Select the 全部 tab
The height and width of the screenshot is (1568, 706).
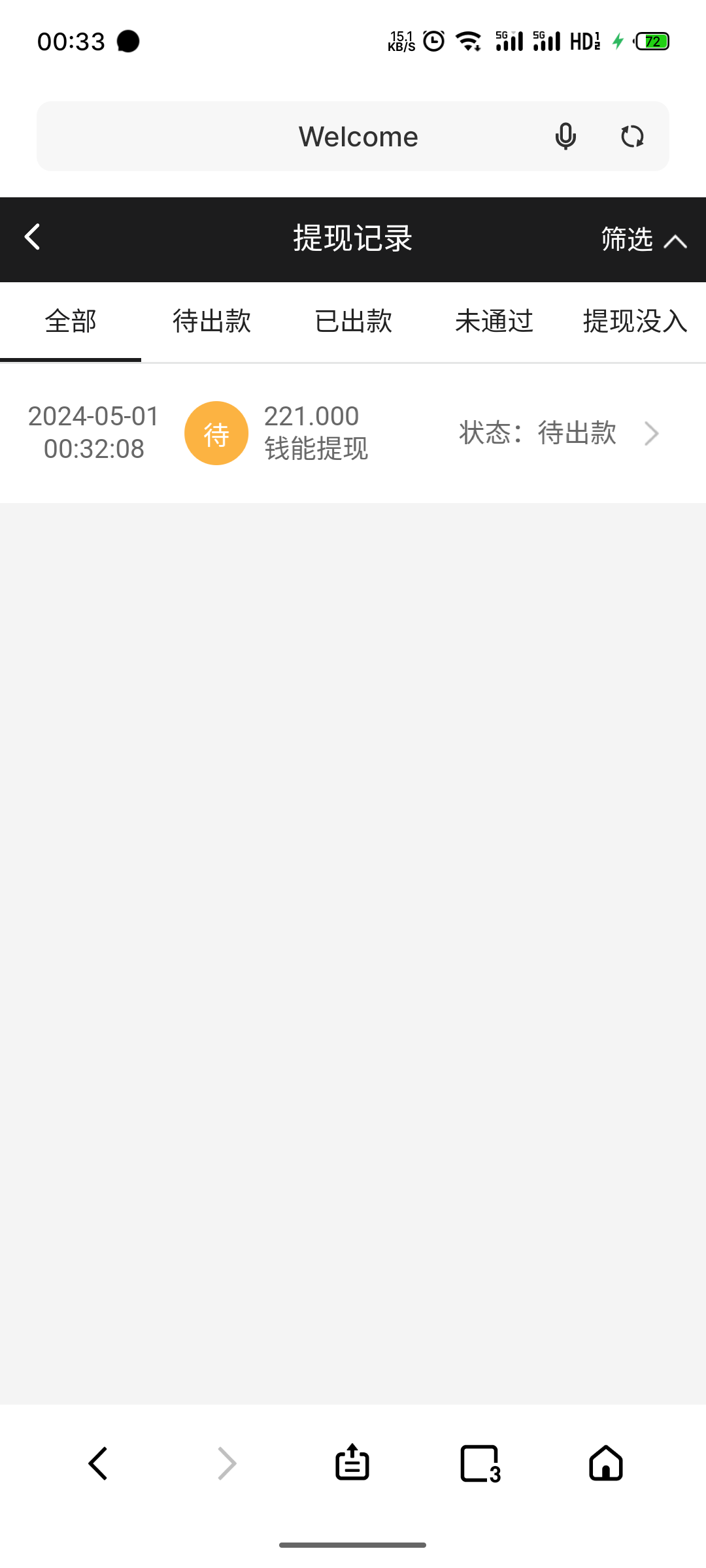(71, 321)
